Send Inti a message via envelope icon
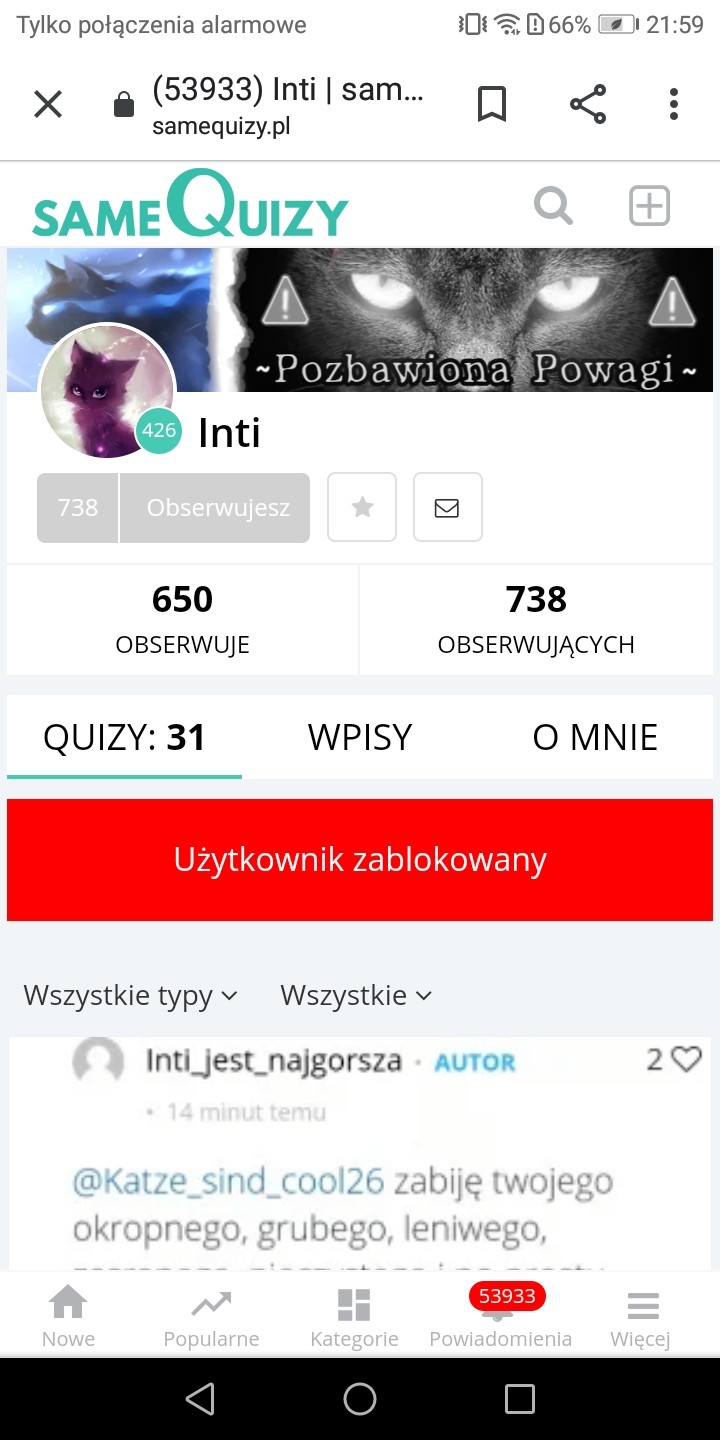The image size is (720, 1440). 447,508
